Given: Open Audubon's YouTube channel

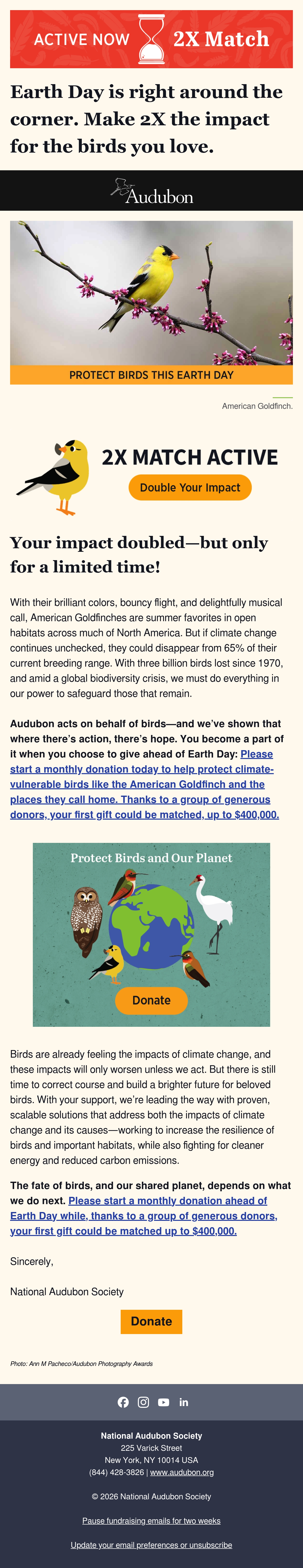Looking at the screenshot, I should [x=164, y=1403].
